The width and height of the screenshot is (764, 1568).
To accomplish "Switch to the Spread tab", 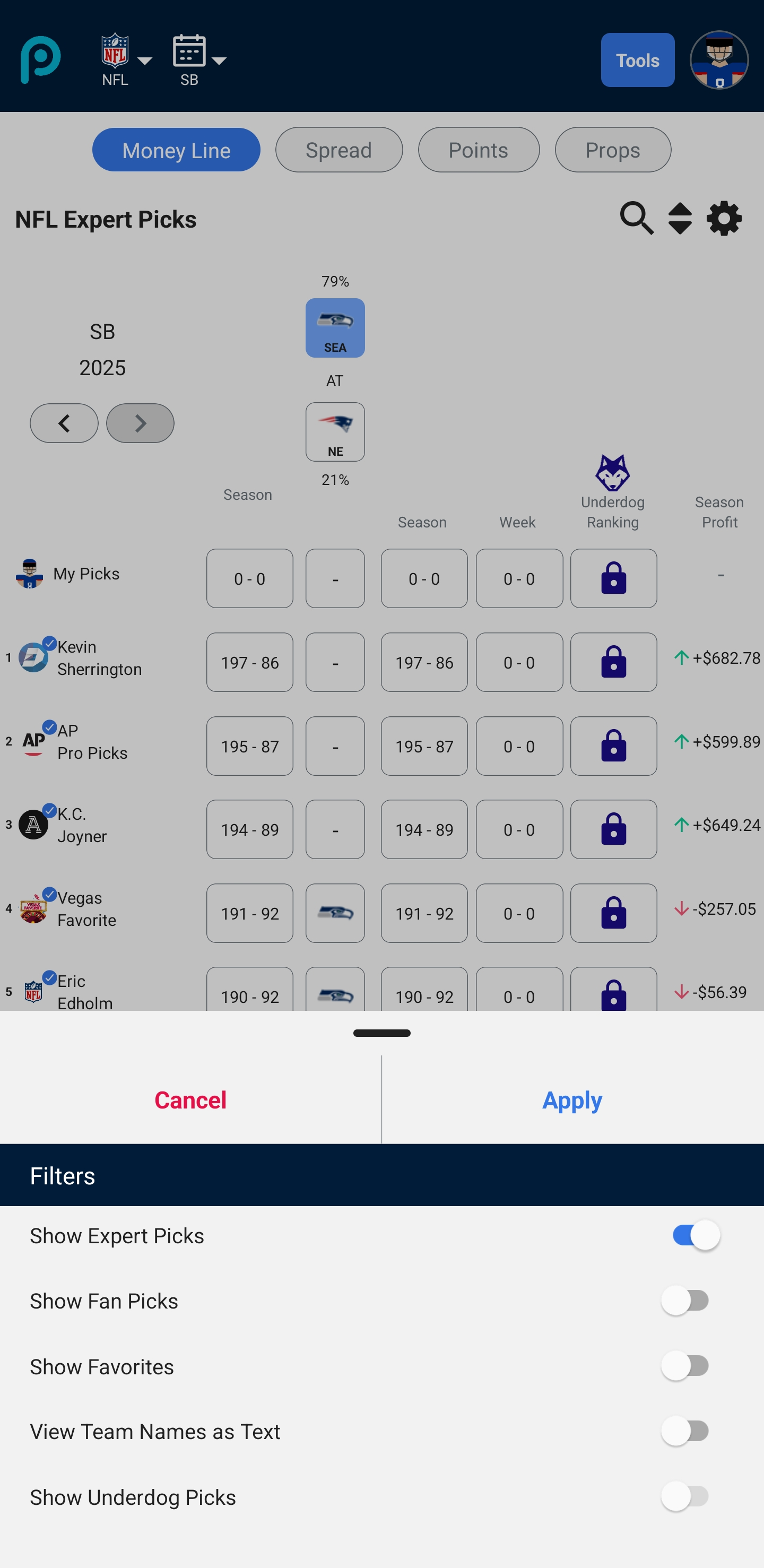I will 338,150.
